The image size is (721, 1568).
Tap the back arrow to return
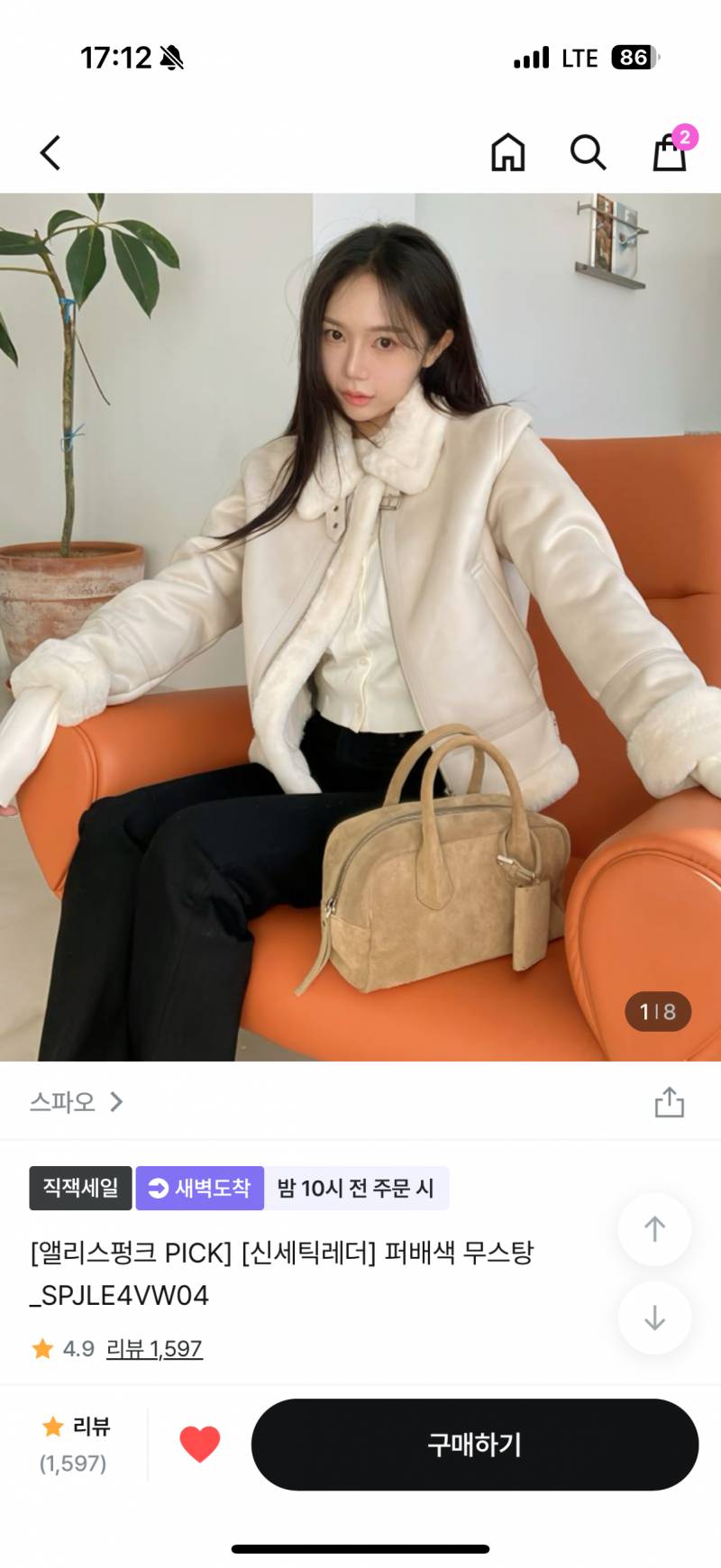coord(50,152)
